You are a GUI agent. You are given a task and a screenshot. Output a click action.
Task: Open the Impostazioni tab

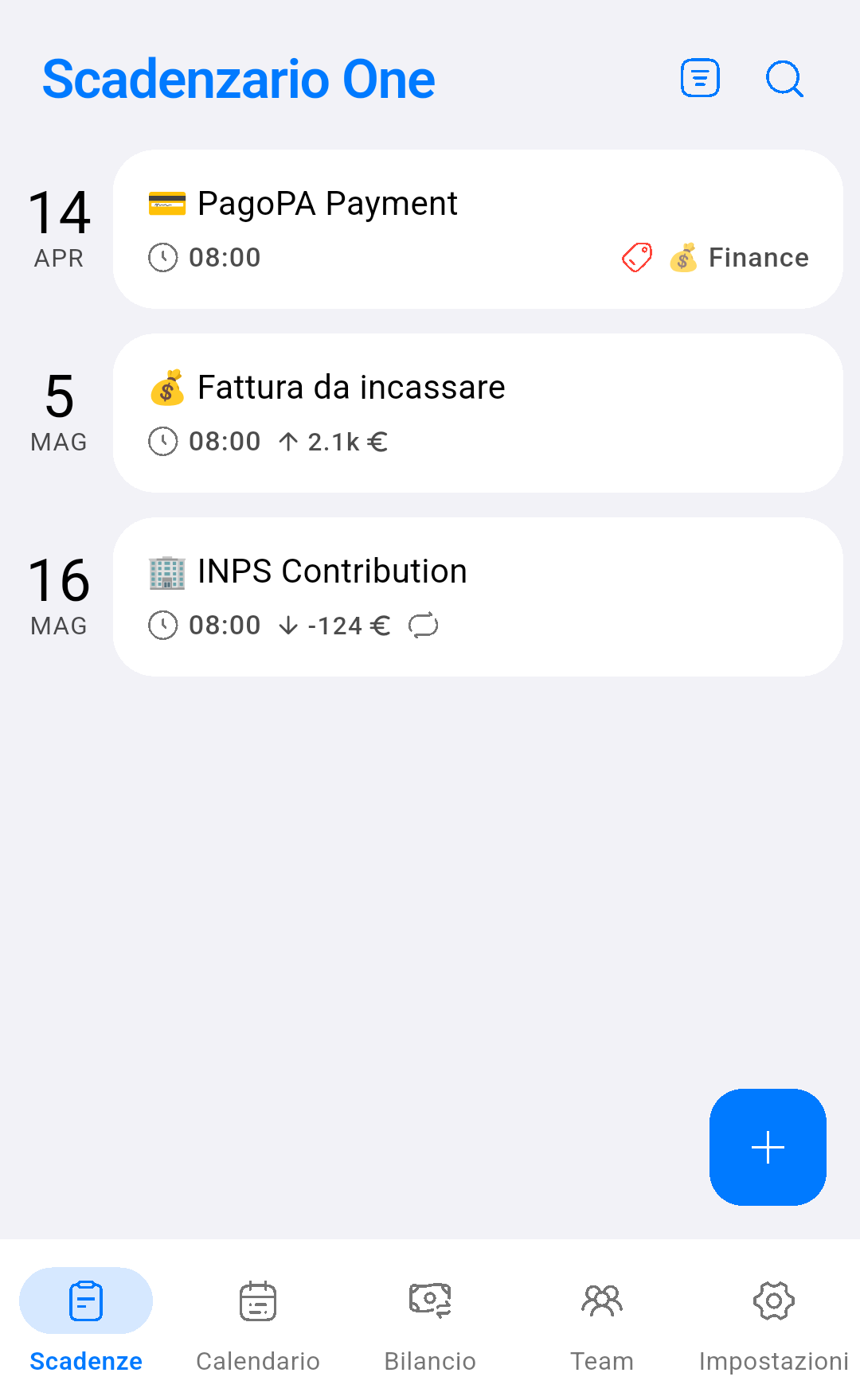(x=773, y=1322)
